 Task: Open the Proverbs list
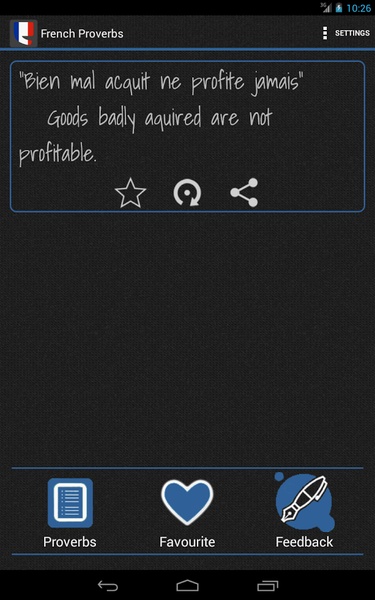[x=70, y=513]
